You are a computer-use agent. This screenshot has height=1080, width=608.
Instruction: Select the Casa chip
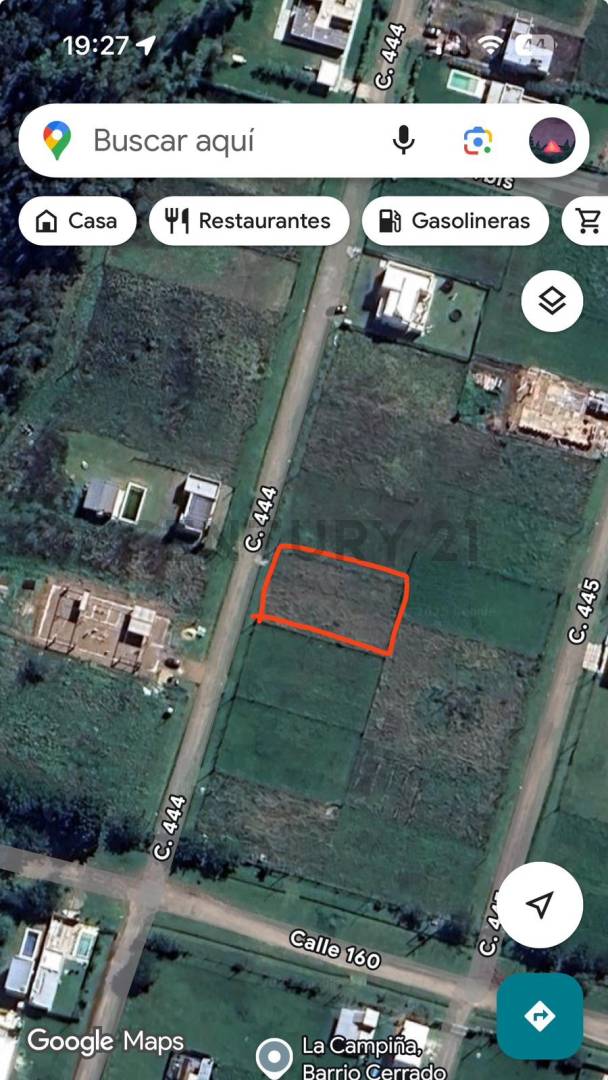(76, 221)
